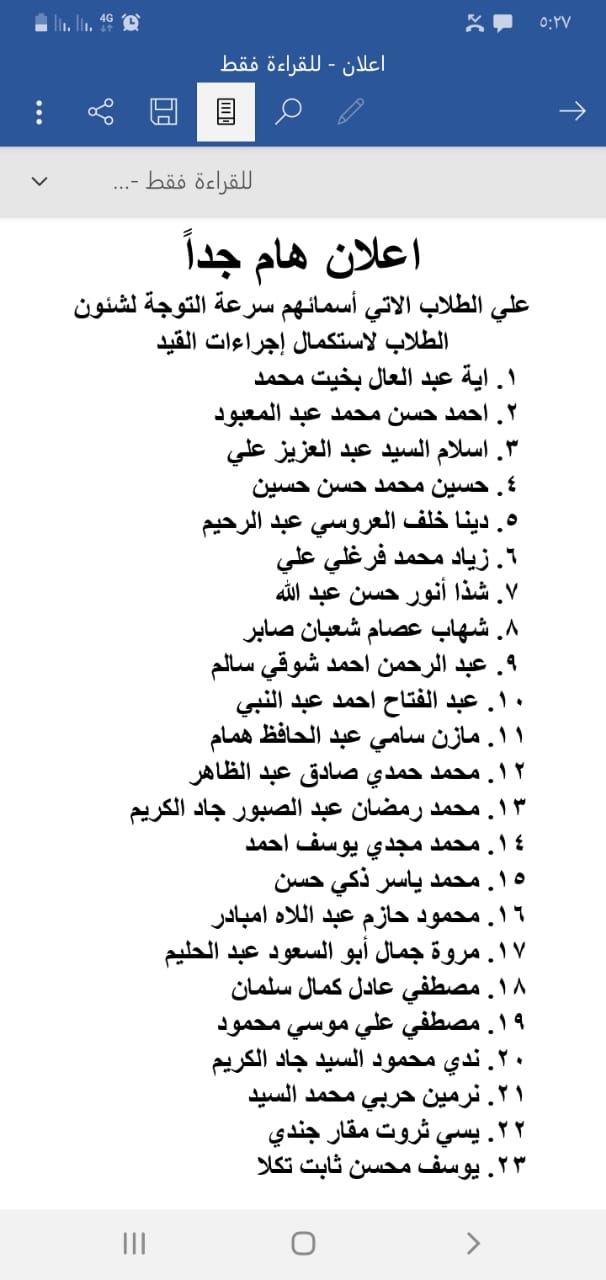Save the document with the floppy icon
Viewport: 606px width, 1280px height.
click(x=164, y=111)
